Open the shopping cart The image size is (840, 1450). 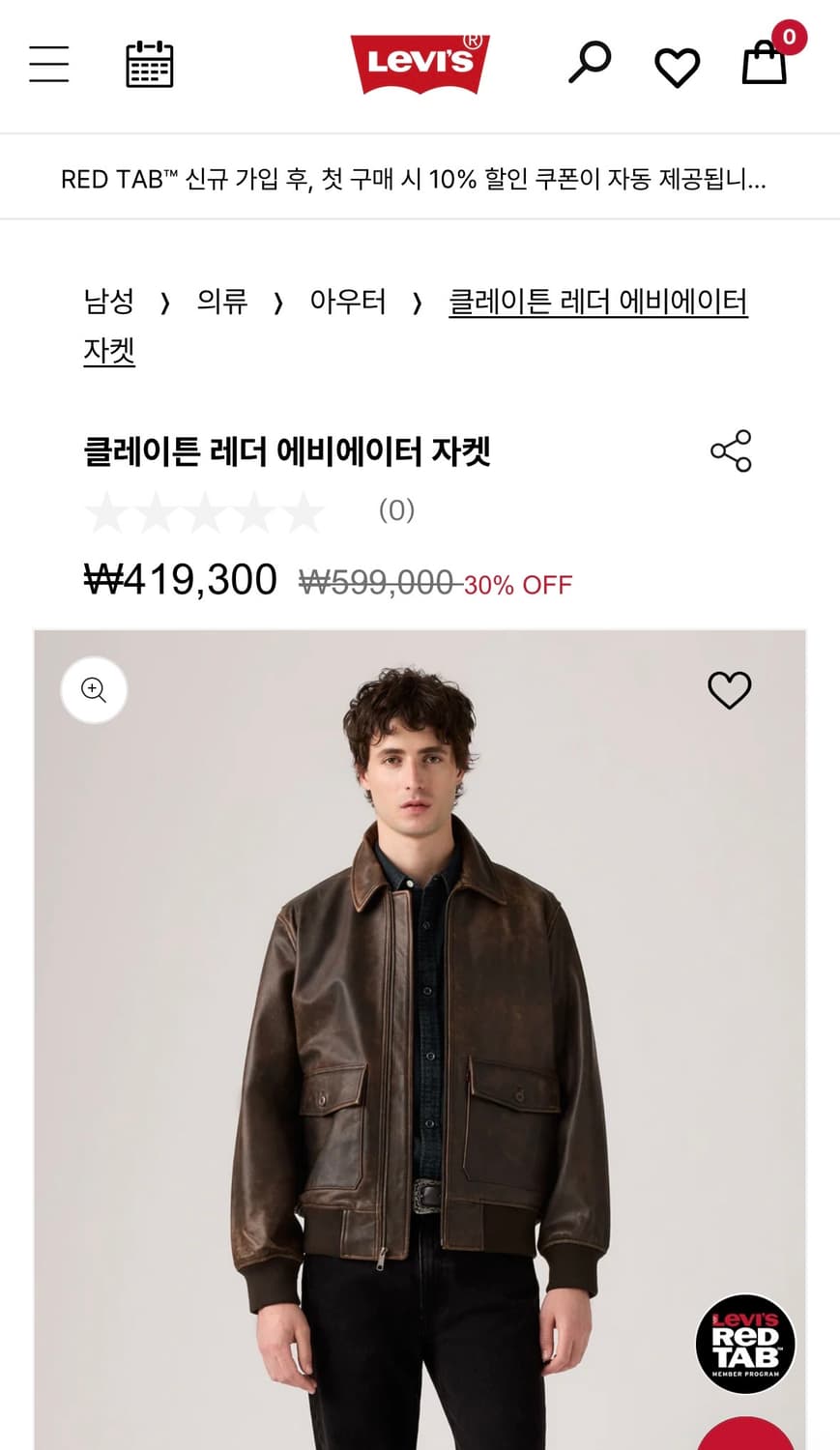click(x=764, y=64)
